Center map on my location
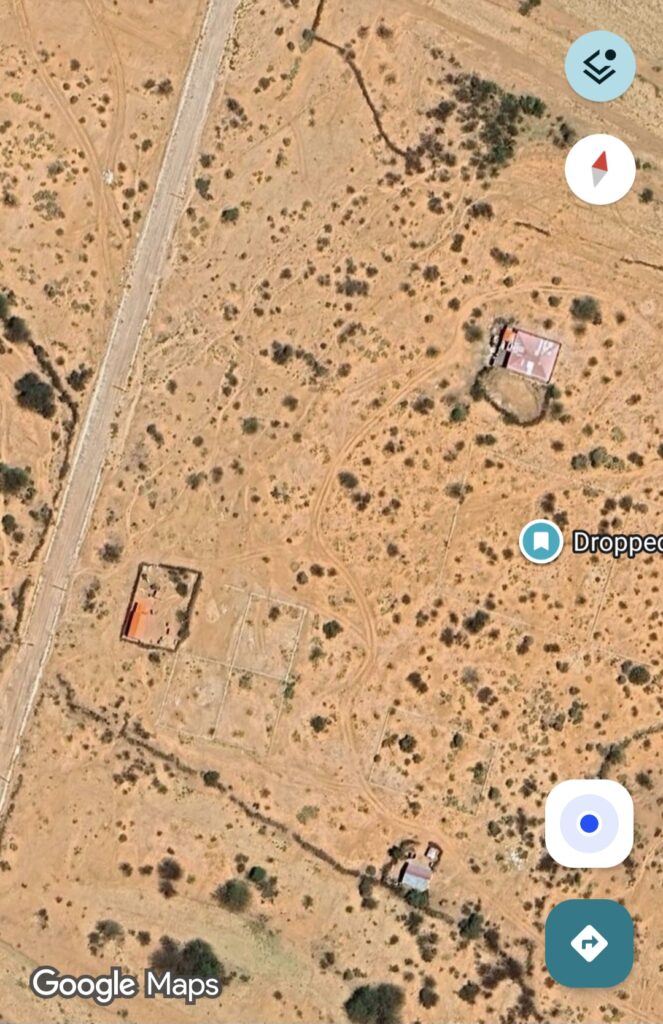The image size is (663, 1024). (x=589, y=824)
